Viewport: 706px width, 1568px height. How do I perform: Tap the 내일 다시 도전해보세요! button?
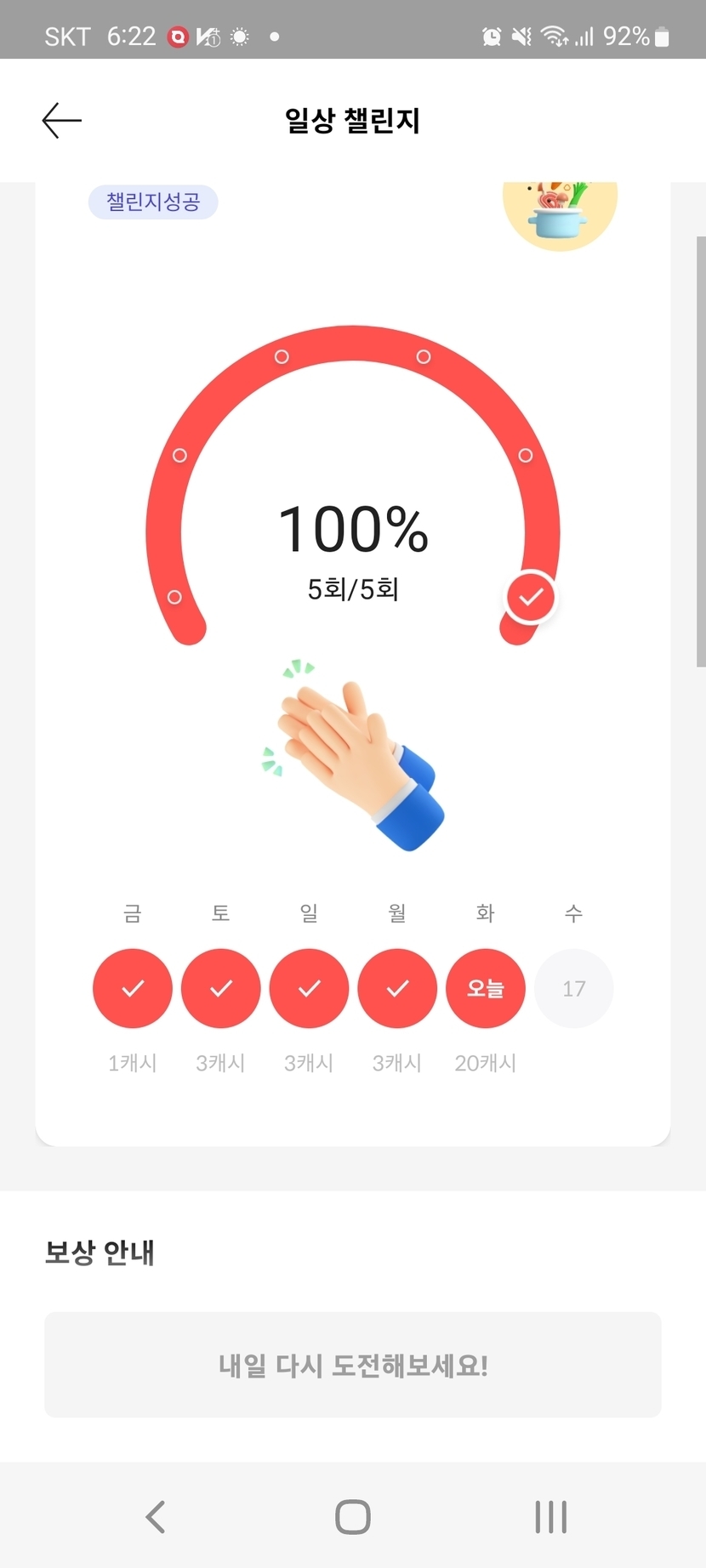(353, 1365)
